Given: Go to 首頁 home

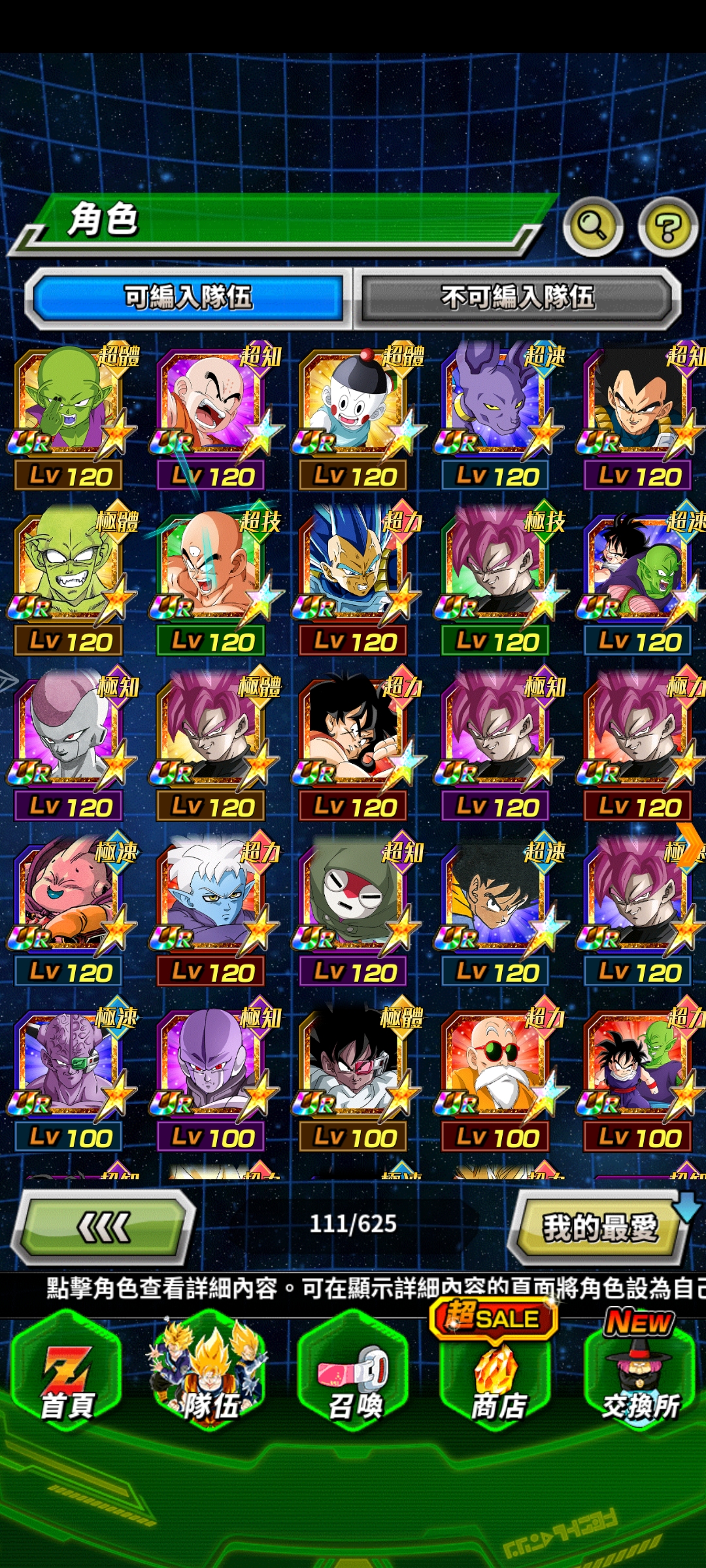Looking at the screenshot, I should tap(67, 1379).
